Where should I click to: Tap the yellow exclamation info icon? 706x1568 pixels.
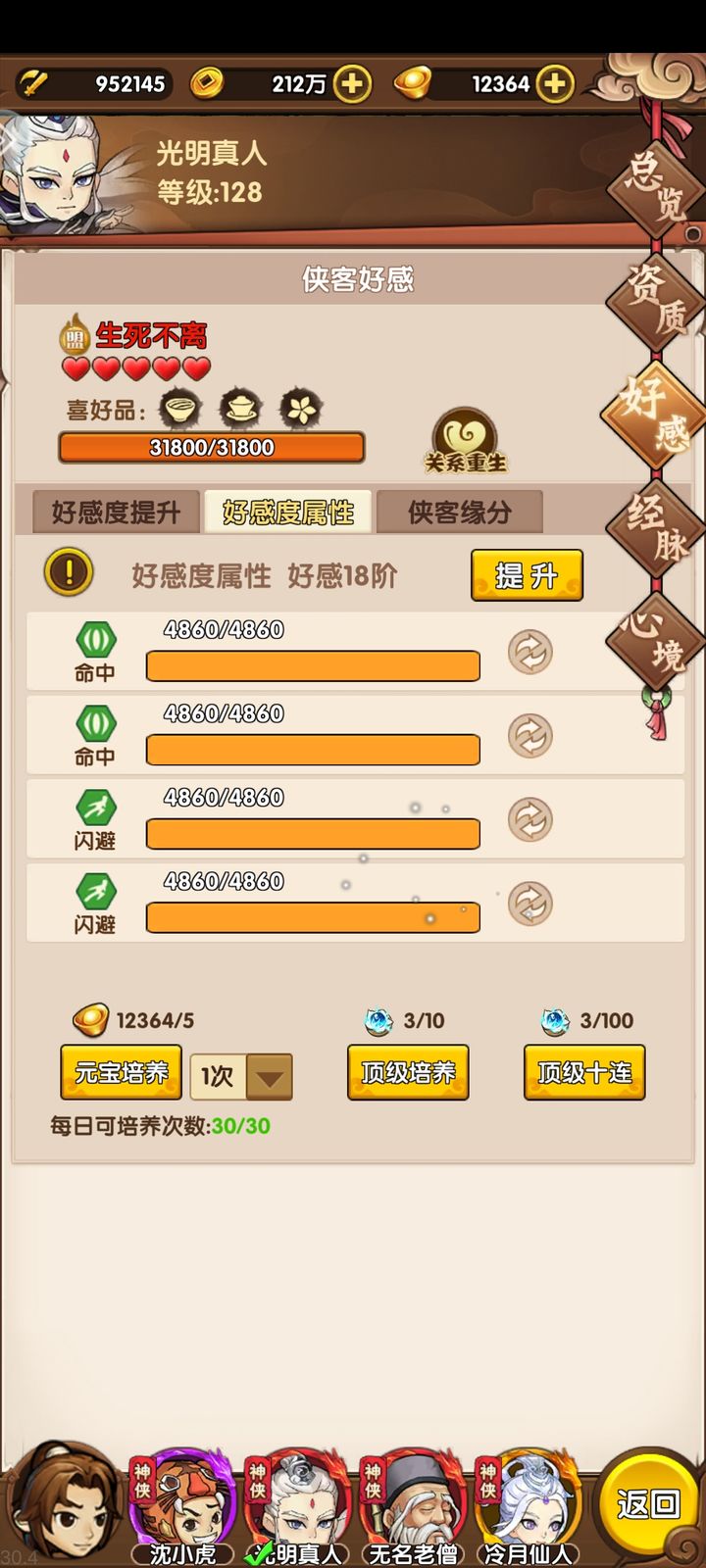tap(69, 573)
